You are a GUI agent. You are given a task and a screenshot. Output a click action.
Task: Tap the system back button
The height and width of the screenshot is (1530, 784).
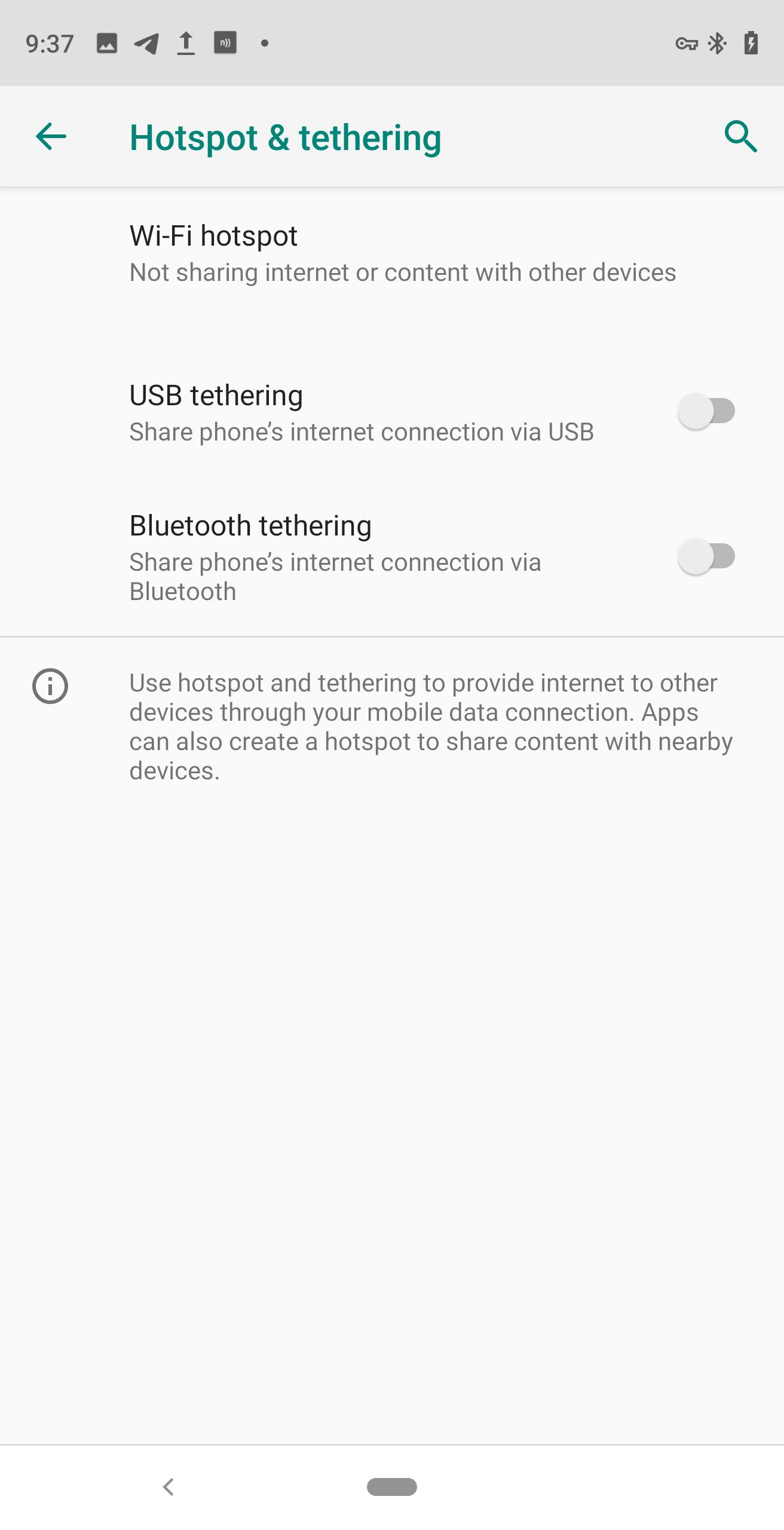(x=169, y=1486)
